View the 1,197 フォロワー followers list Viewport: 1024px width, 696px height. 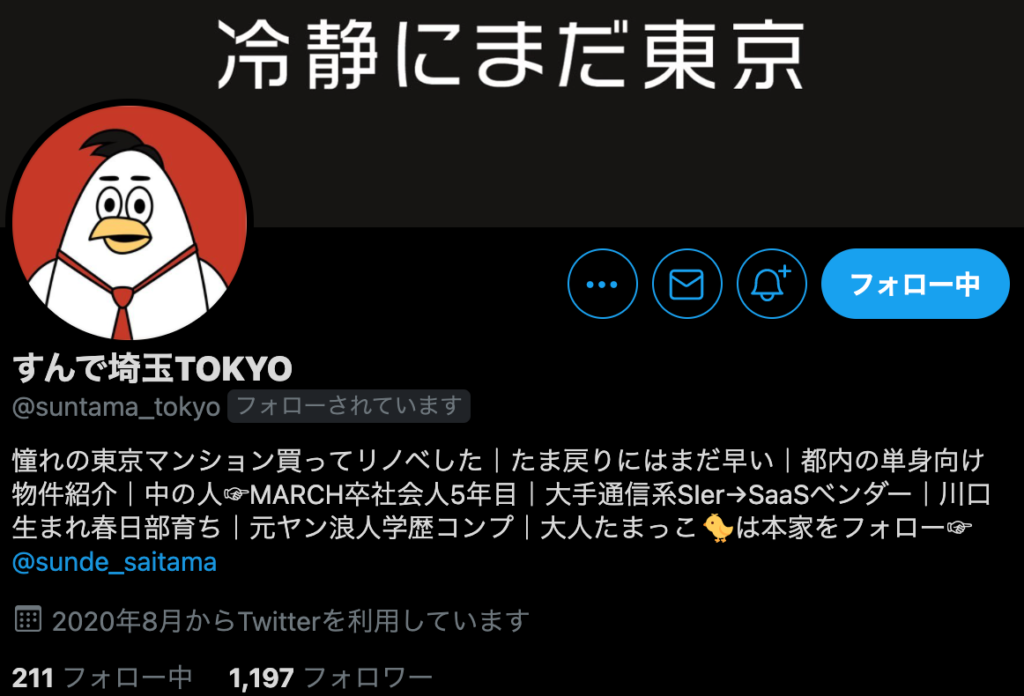click(x=330, y=678)
